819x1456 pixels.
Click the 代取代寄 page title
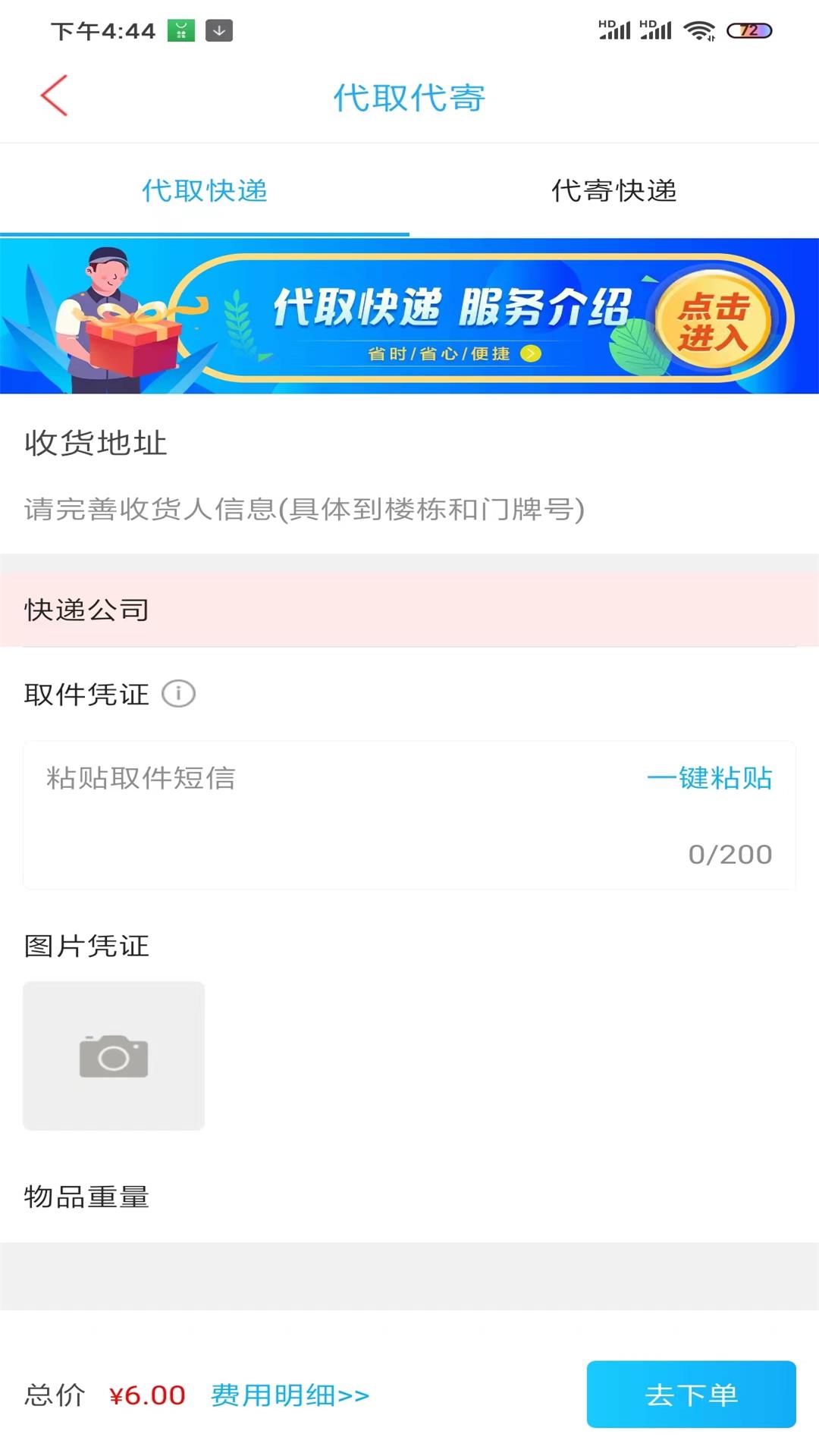(409, 97)
